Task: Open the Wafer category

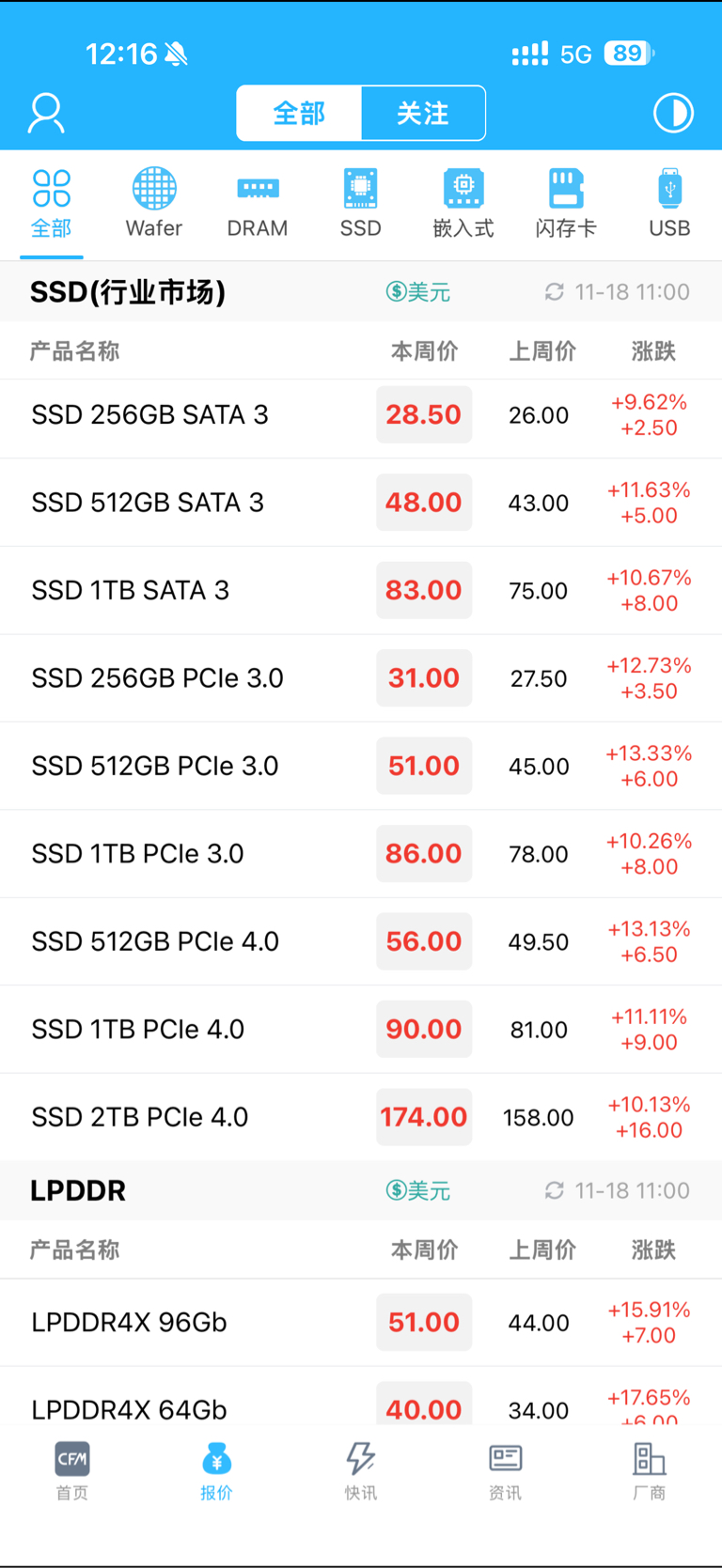Action: point(154,203)
